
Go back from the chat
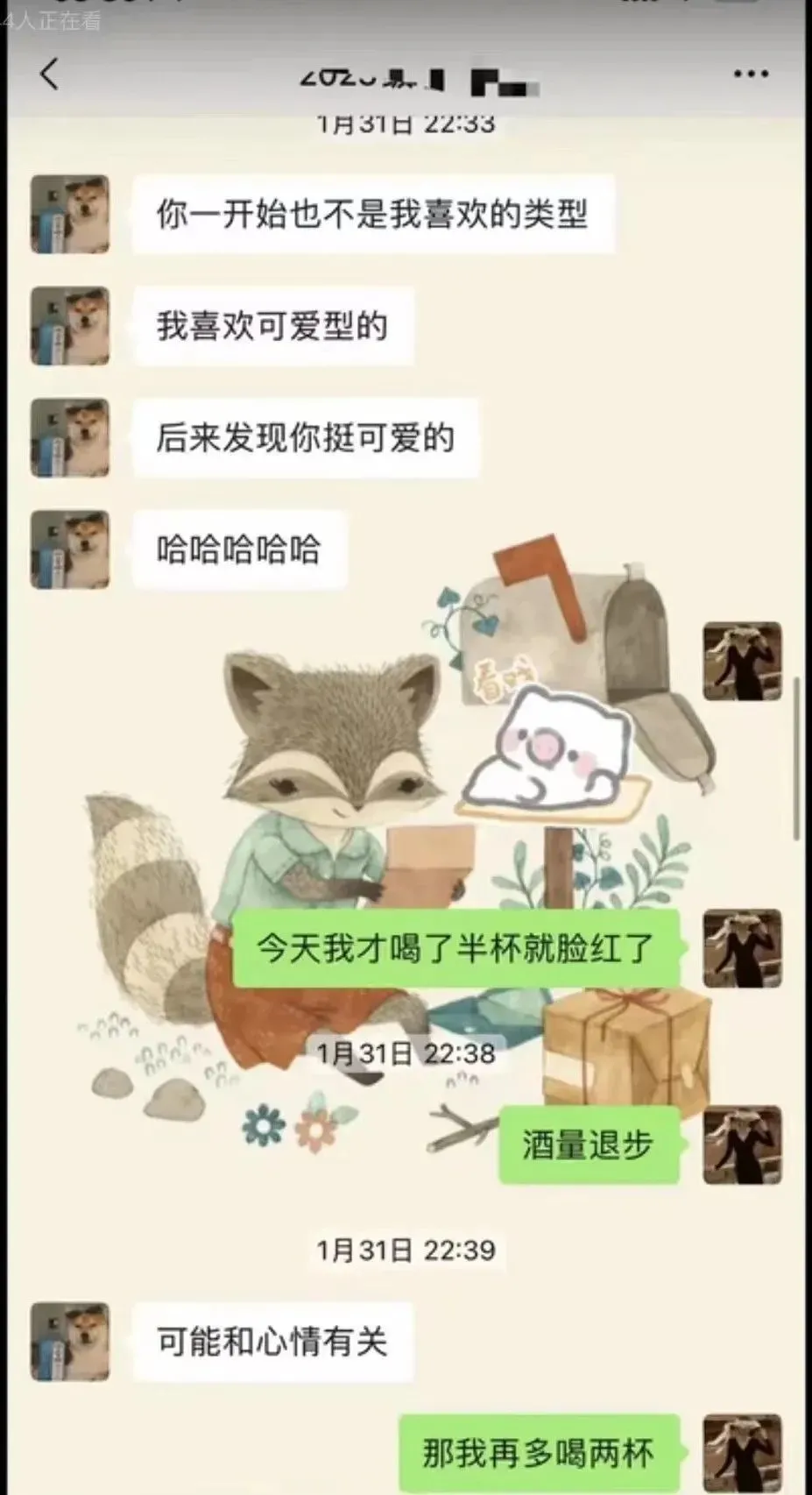tap(50, 74)
